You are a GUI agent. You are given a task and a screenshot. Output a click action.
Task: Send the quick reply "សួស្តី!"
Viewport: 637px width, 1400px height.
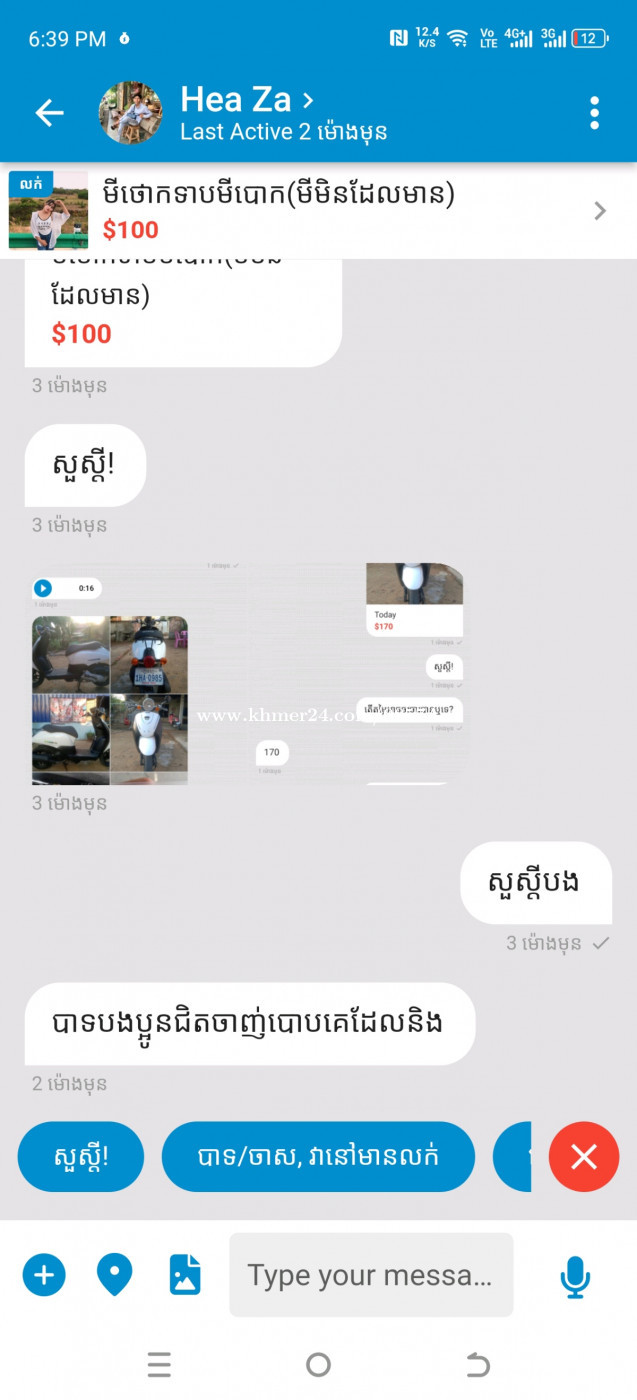81,1157
